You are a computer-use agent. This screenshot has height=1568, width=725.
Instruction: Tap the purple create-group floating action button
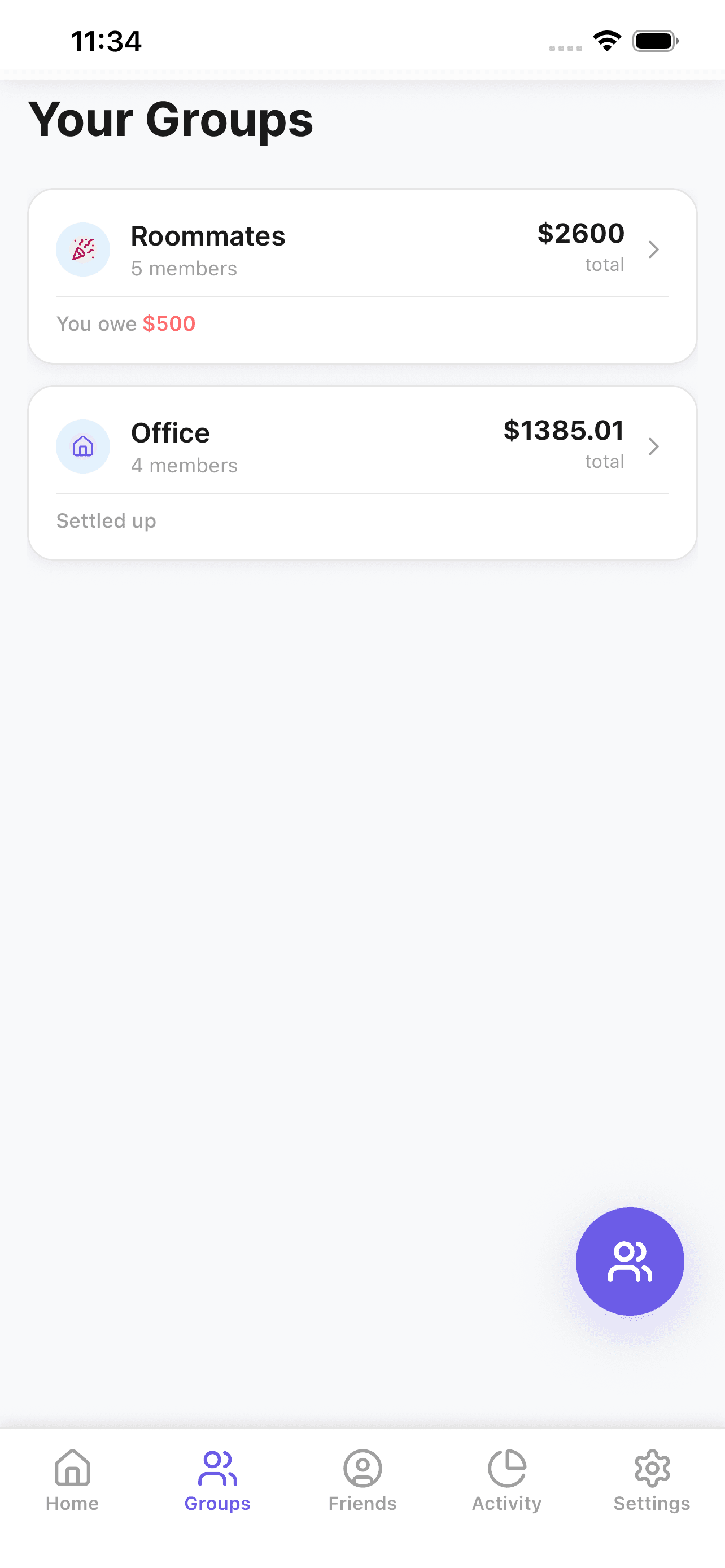click(630, 1261)
